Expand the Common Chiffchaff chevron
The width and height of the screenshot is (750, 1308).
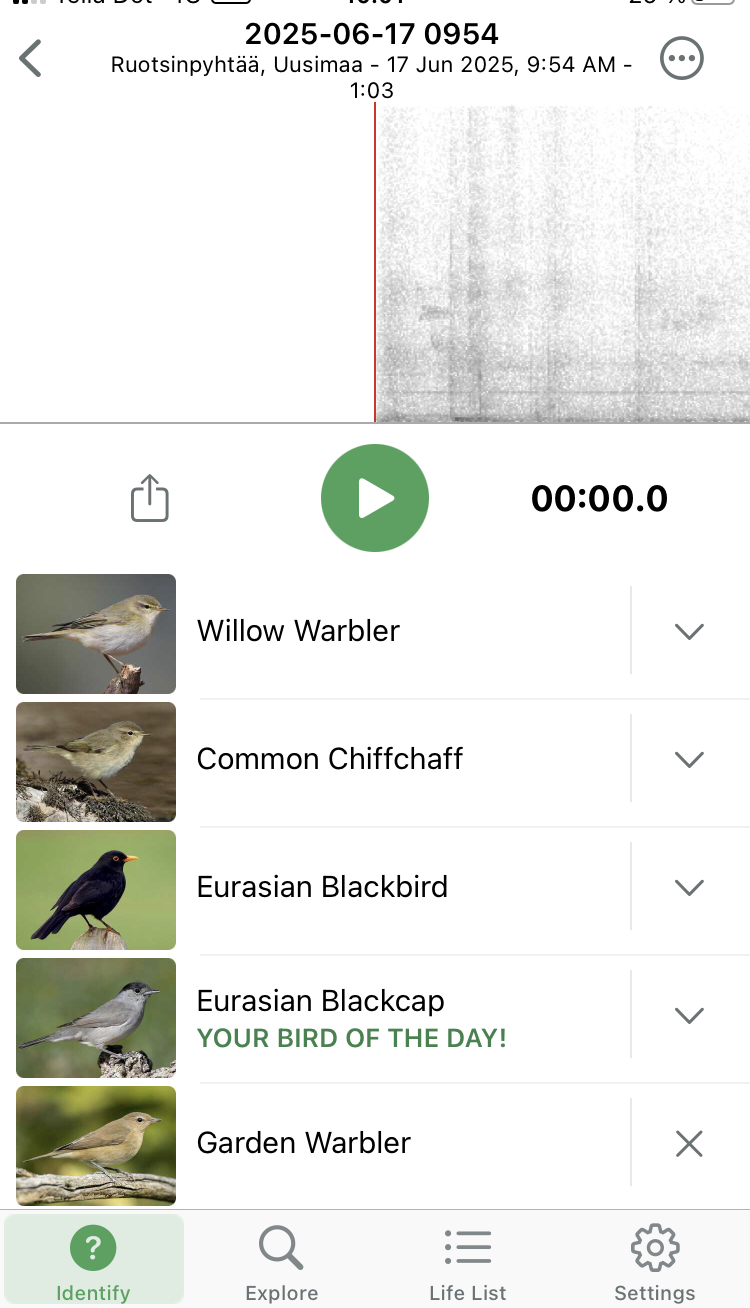click(x=689, y=759)
